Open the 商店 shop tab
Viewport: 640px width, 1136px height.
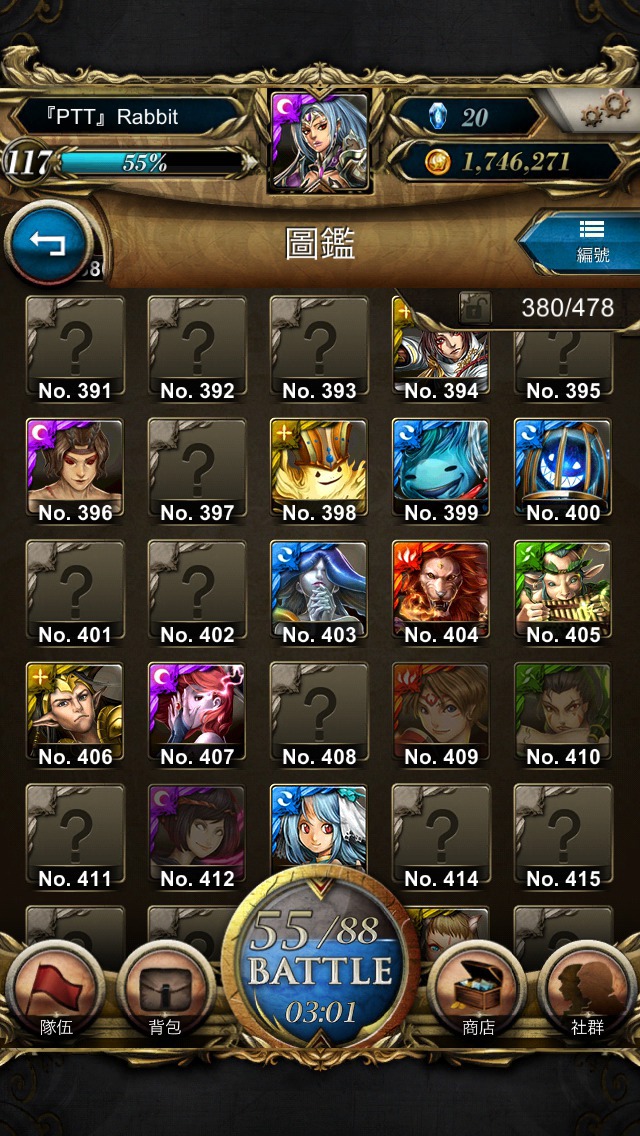point(477,988)
